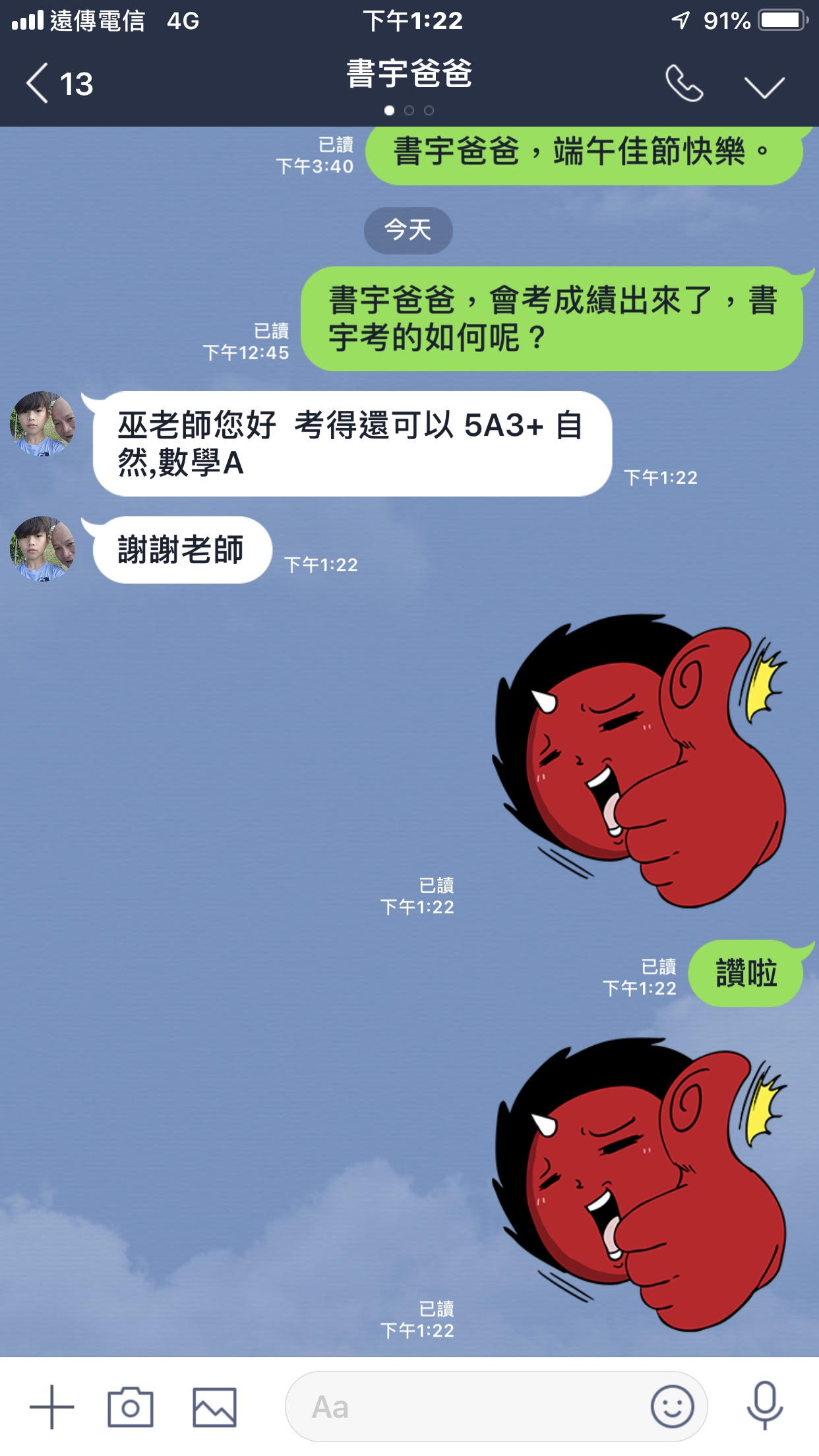Image resolution: width=819 pixels, height=1456 pixels.
Task: Open the sender's profile picture beside 謝謝老師
Action: (43, 549)
